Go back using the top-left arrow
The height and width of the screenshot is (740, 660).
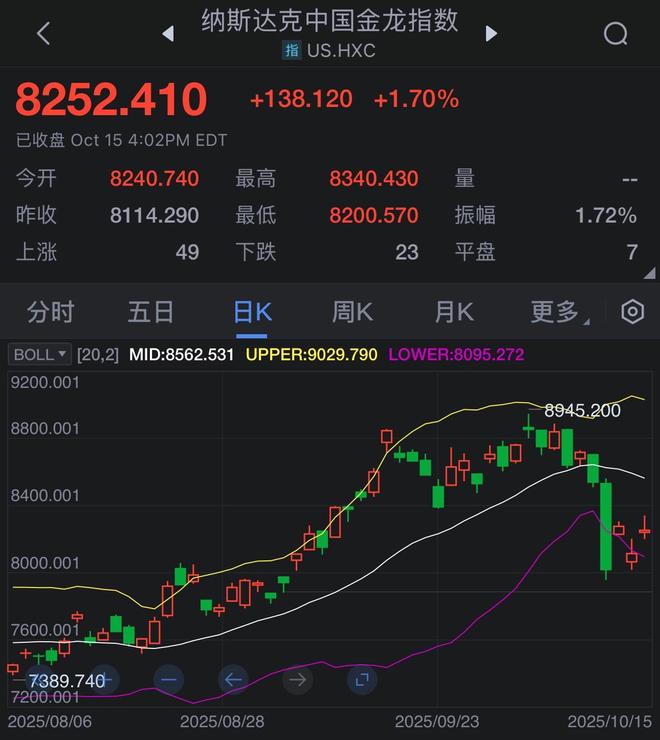42,33
